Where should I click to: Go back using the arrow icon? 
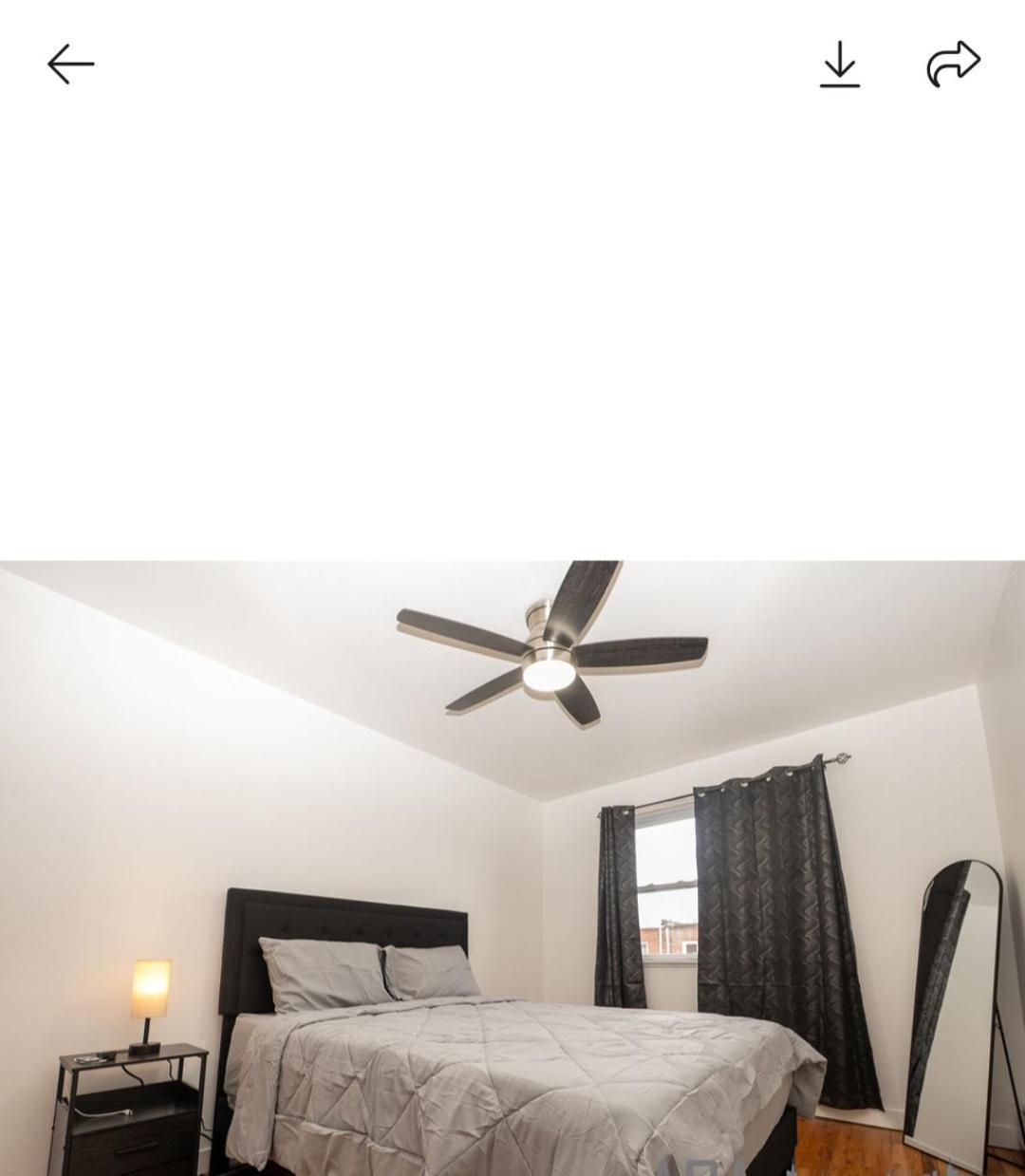tap(71, 65)
